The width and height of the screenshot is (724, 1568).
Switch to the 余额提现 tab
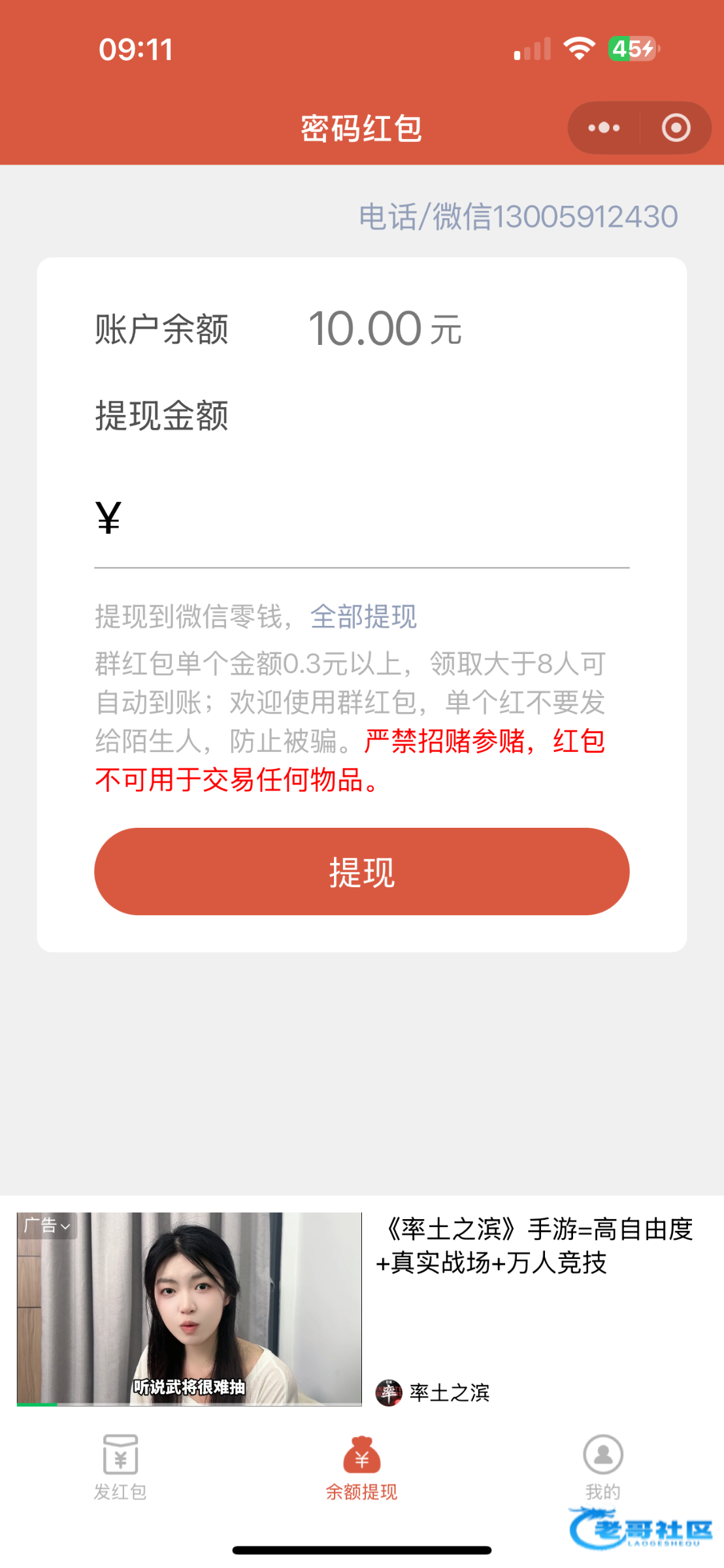coord(361,1467)
